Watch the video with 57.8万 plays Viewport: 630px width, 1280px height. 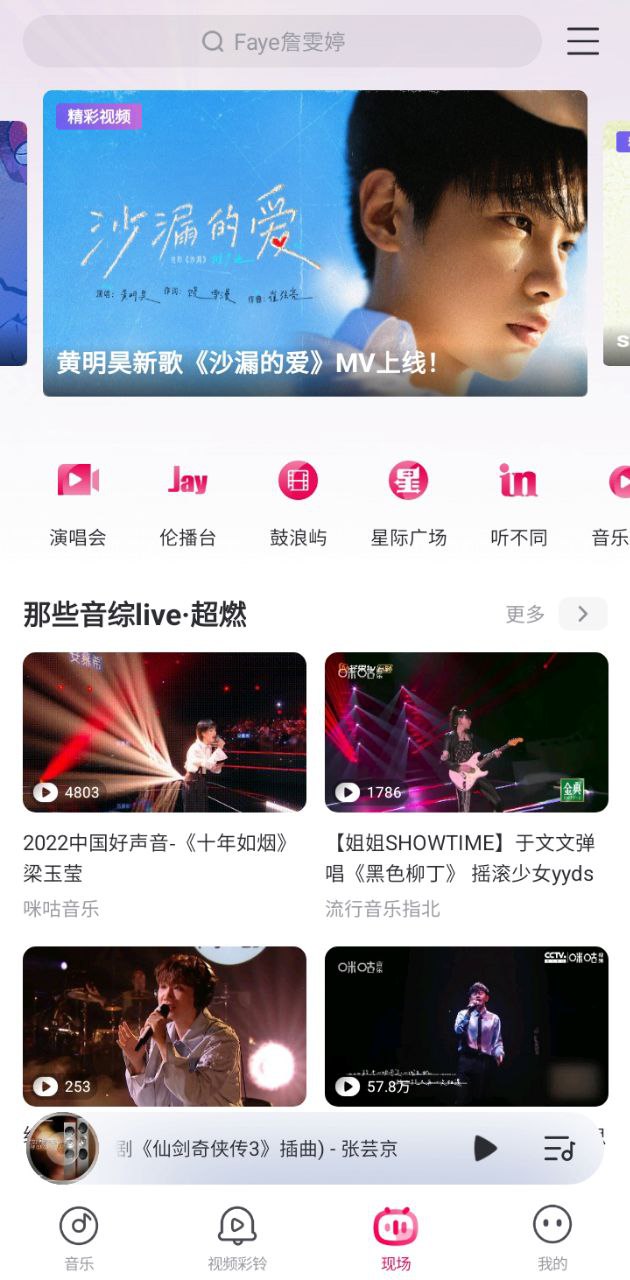(466, 1025)
